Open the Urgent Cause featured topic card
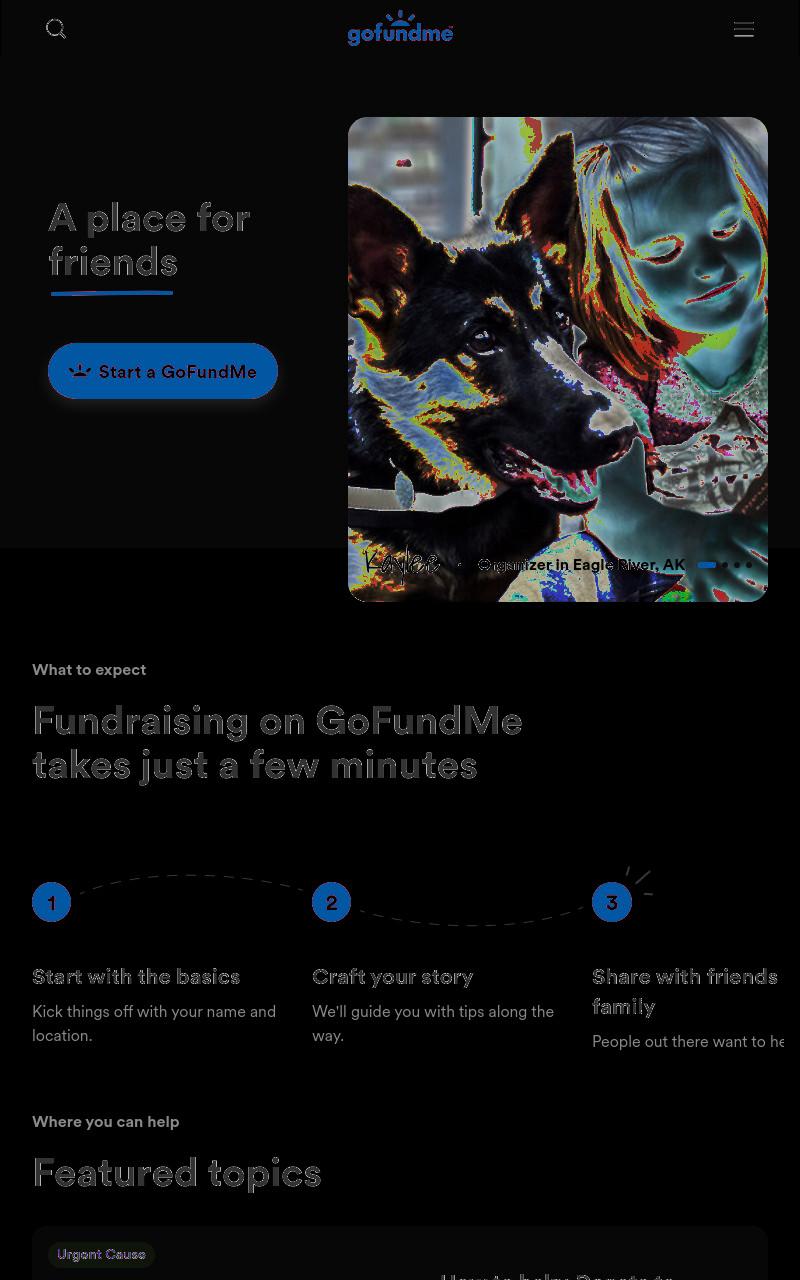Screen dimensions: 800x1280 [x=400, y=1253]
